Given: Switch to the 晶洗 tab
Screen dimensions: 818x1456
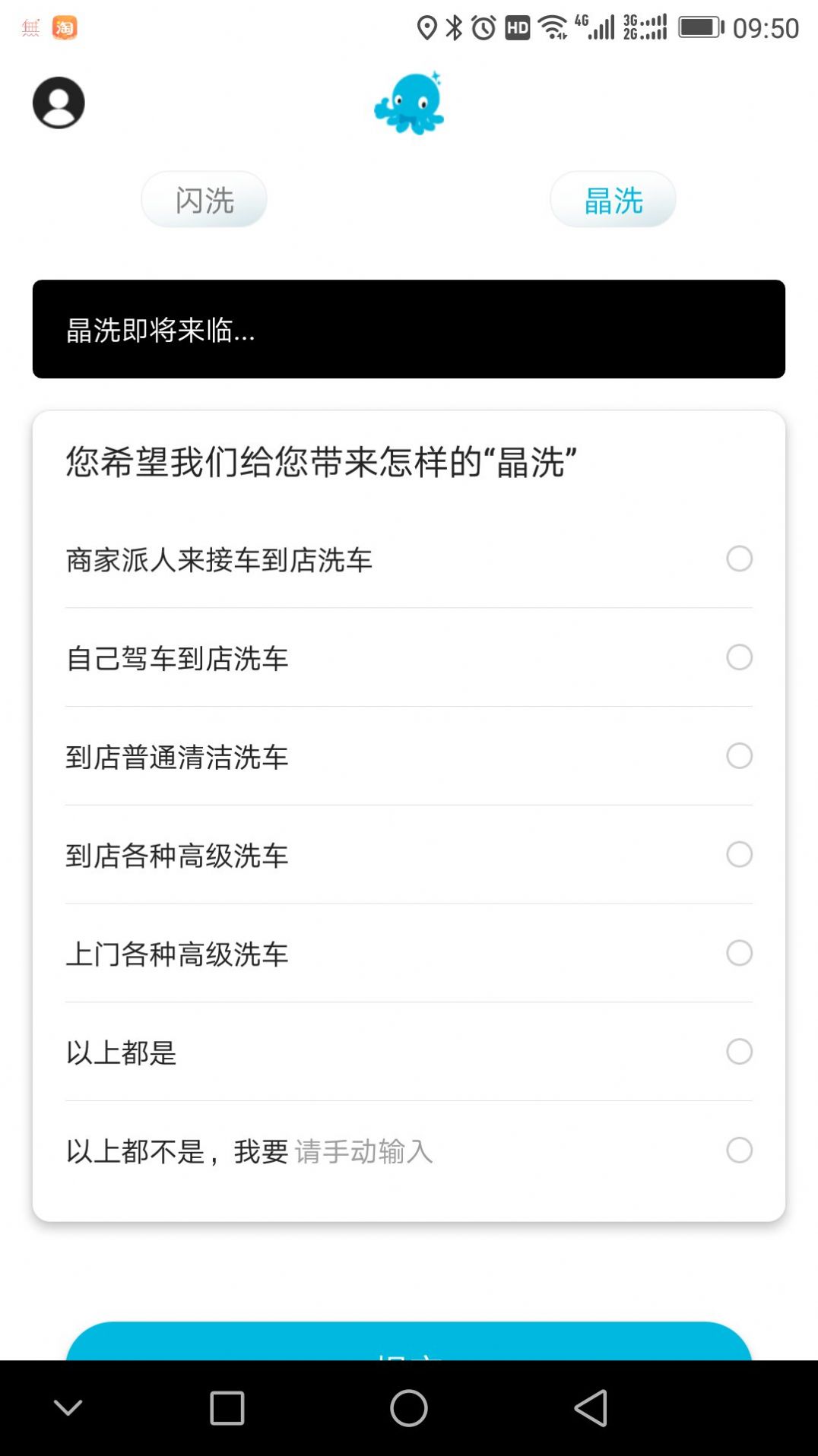Looking at the screenshot, I should coord(613,200).
